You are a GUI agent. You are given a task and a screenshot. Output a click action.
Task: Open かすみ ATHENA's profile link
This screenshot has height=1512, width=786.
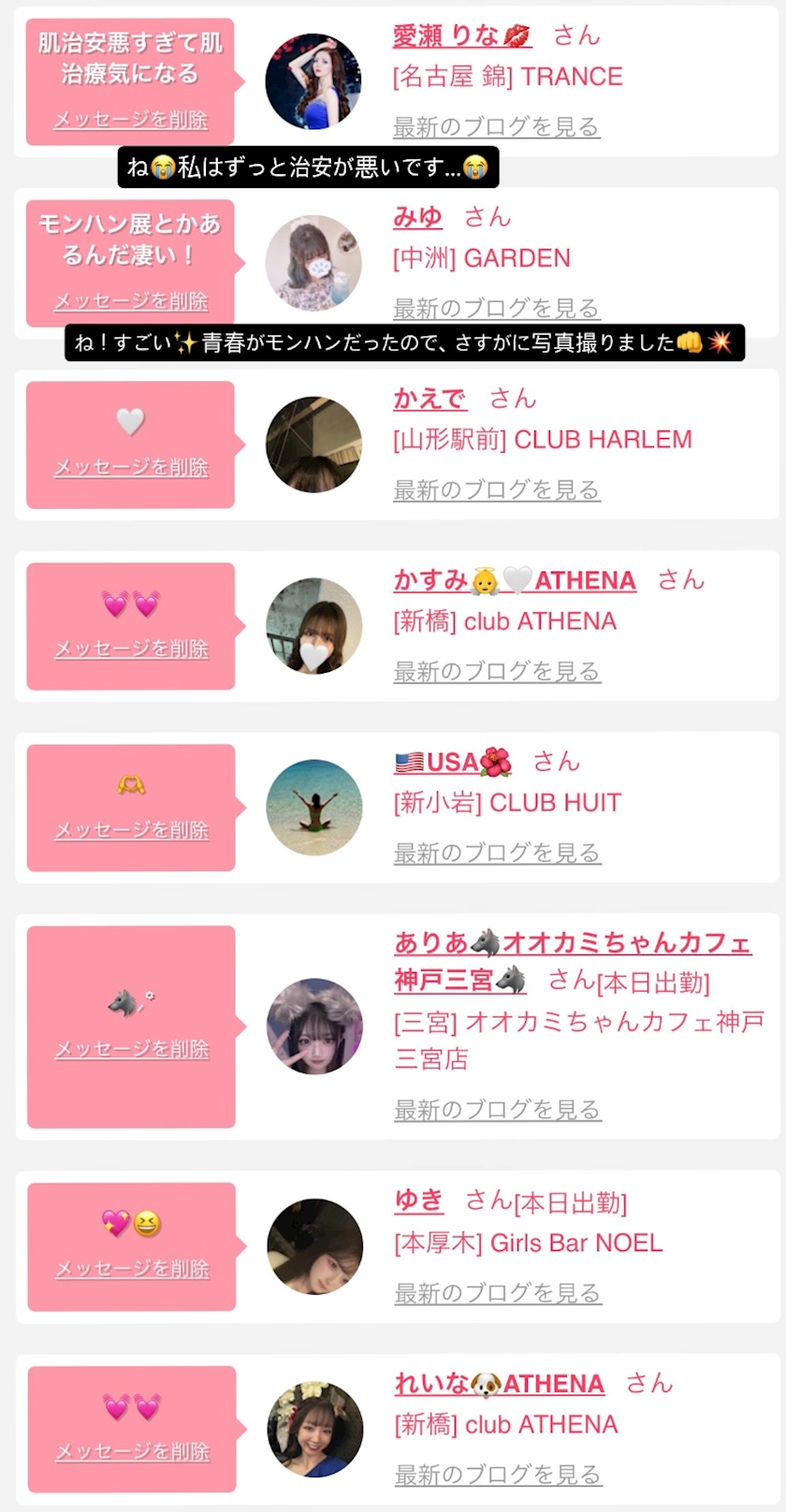514,580
